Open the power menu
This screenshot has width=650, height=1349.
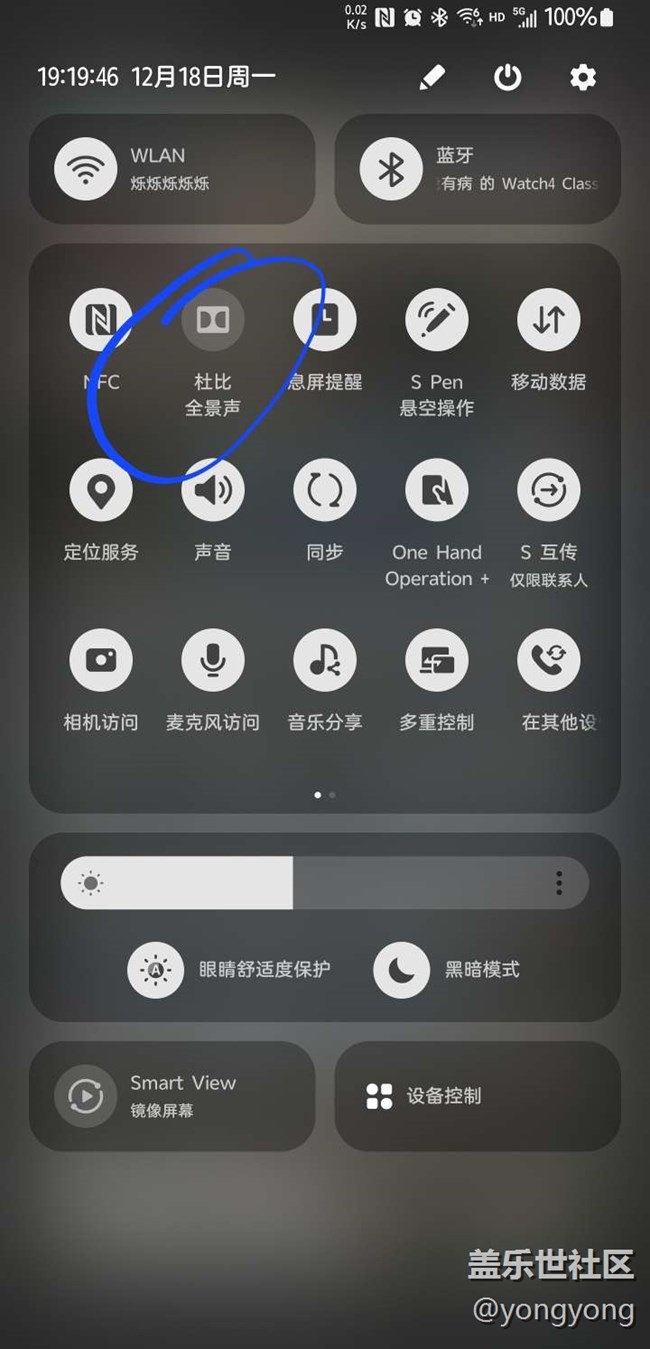pos(508,77)
